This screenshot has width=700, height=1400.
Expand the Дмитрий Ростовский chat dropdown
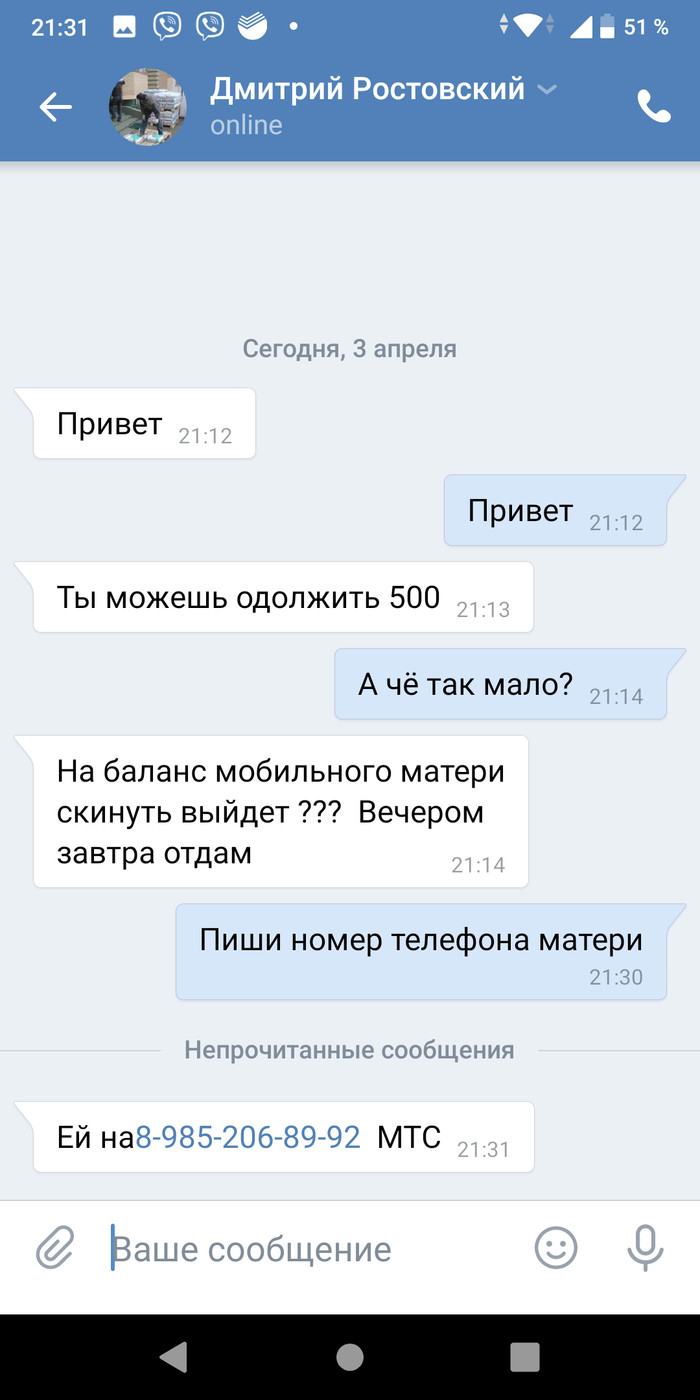[547, 90]
